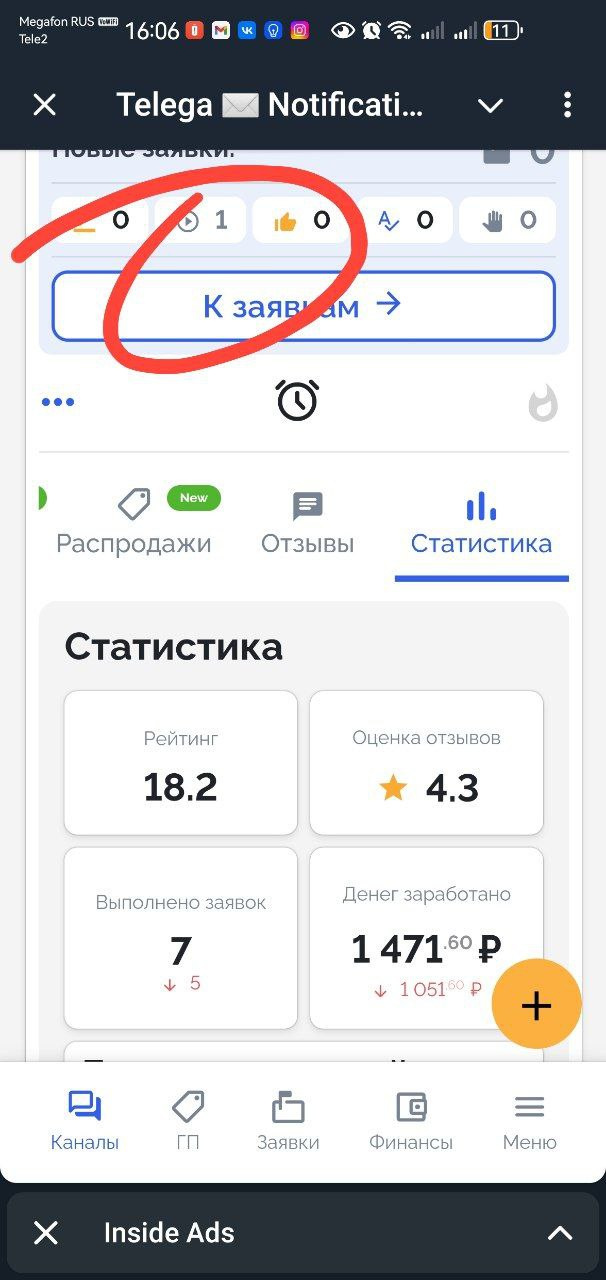Expand the Inside Ads panel
This screenshot has width=606, height=1280.
point(560,1233)
